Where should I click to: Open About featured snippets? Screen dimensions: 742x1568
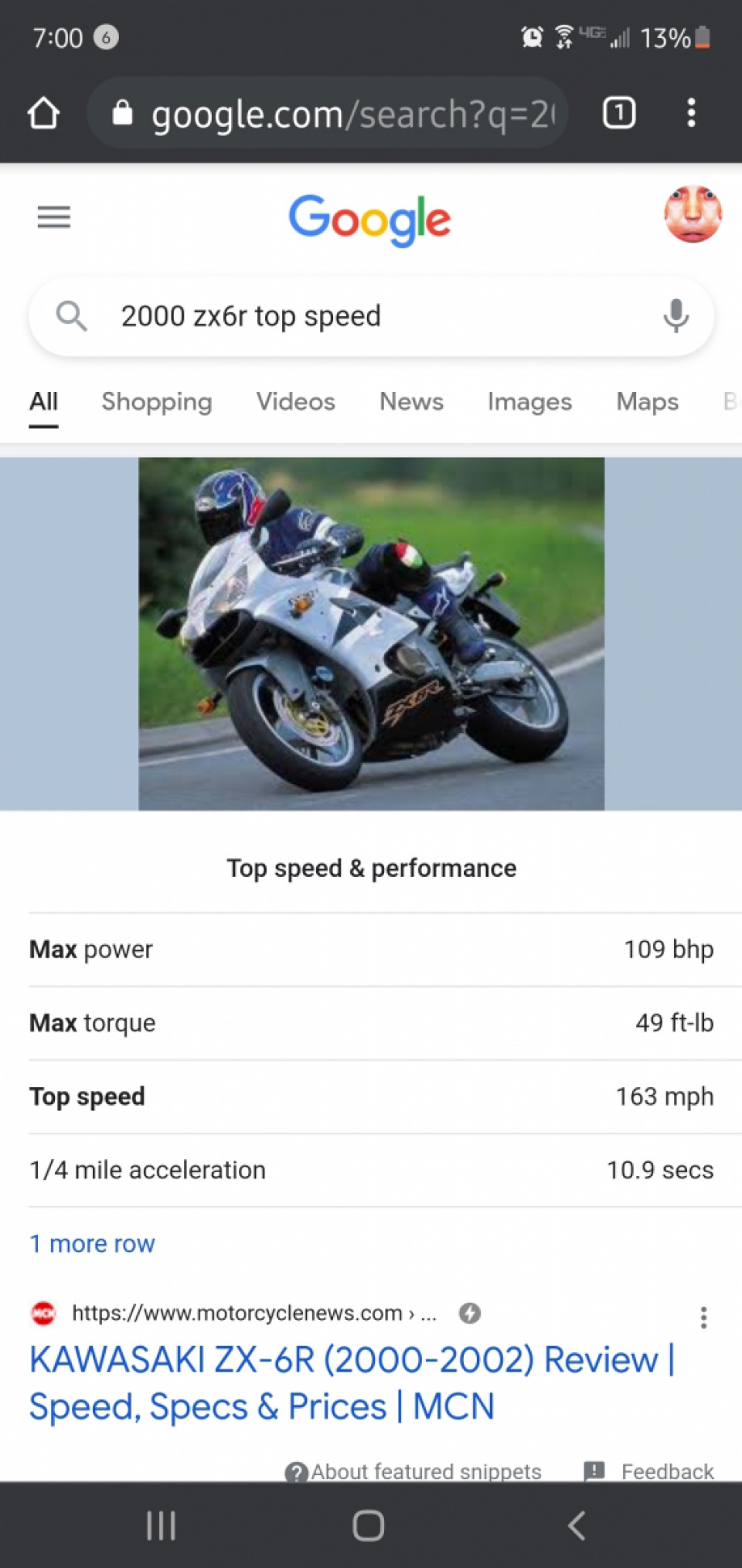click(414, 1471)
